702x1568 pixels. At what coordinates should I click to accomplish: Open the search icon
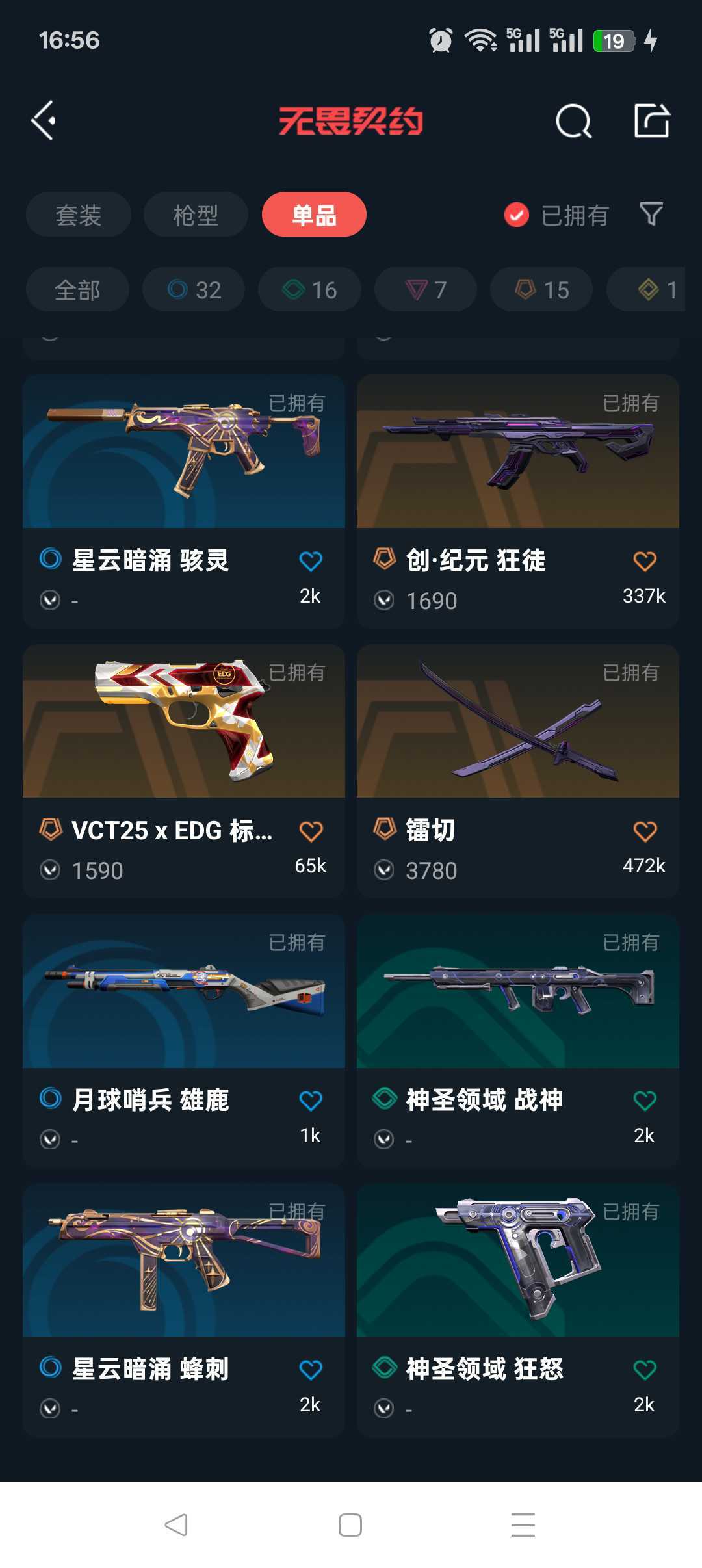(x=573, y=121)
